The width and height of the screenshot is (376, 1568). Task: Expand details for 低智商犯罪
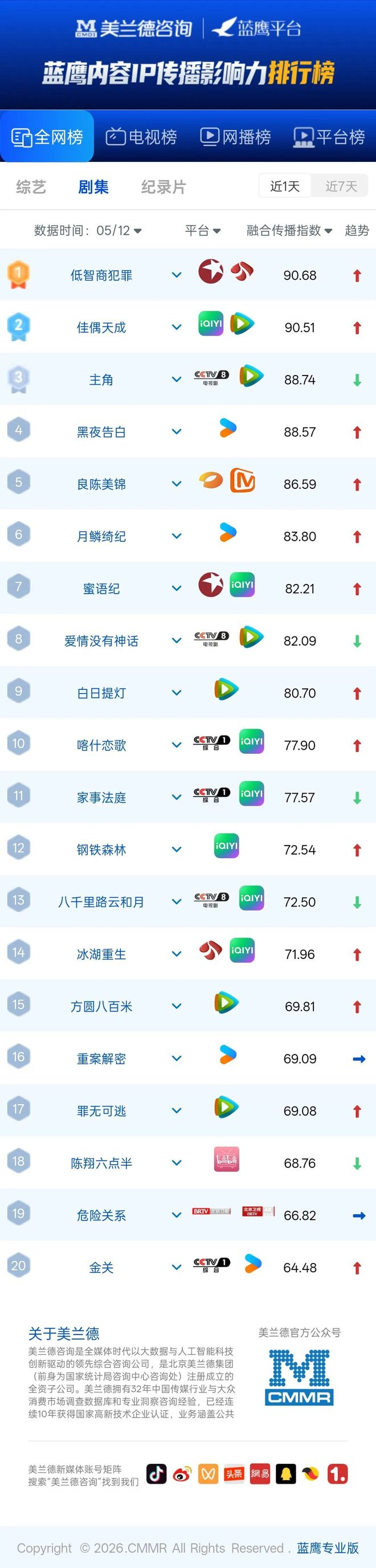click(x=177, y=275)
